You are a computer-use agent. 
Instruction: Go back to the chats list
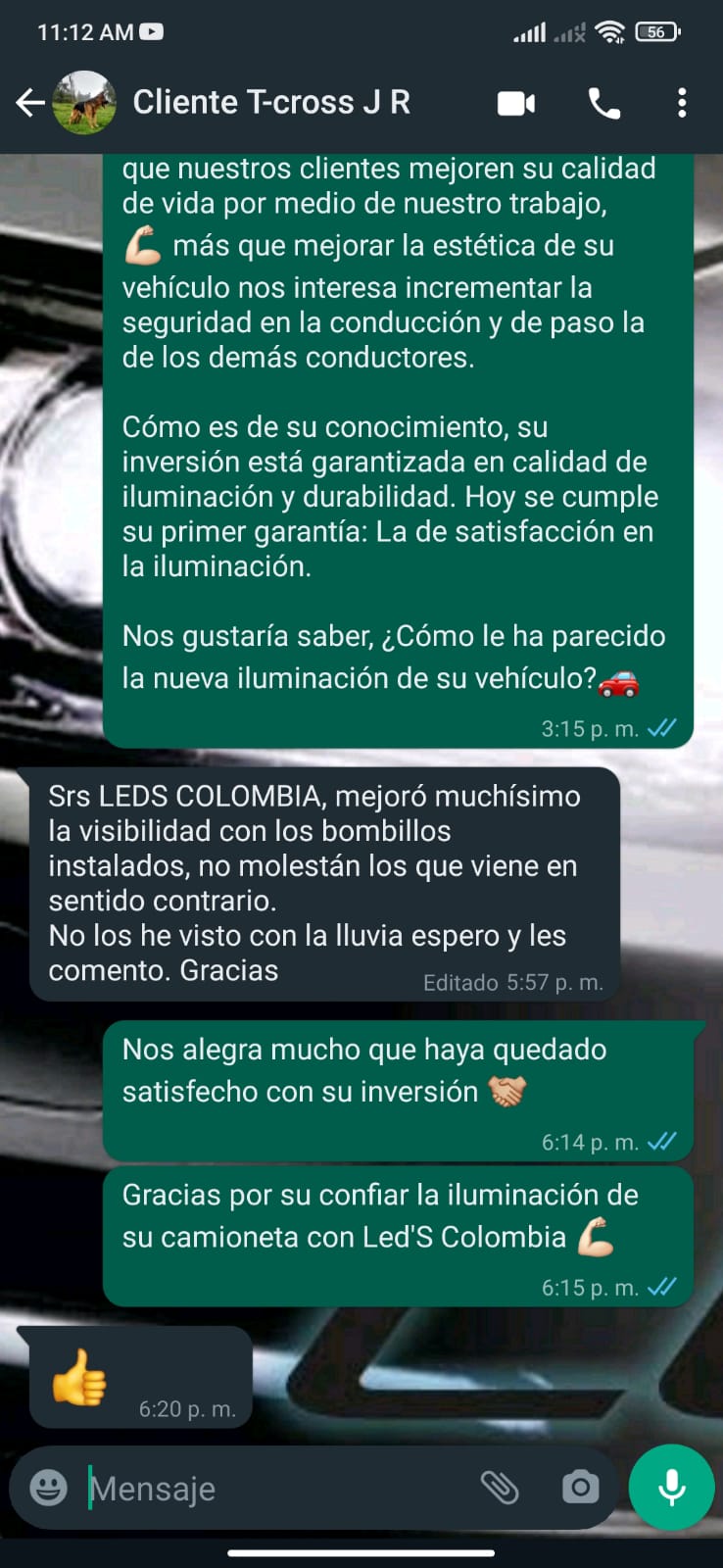point(30,102)
